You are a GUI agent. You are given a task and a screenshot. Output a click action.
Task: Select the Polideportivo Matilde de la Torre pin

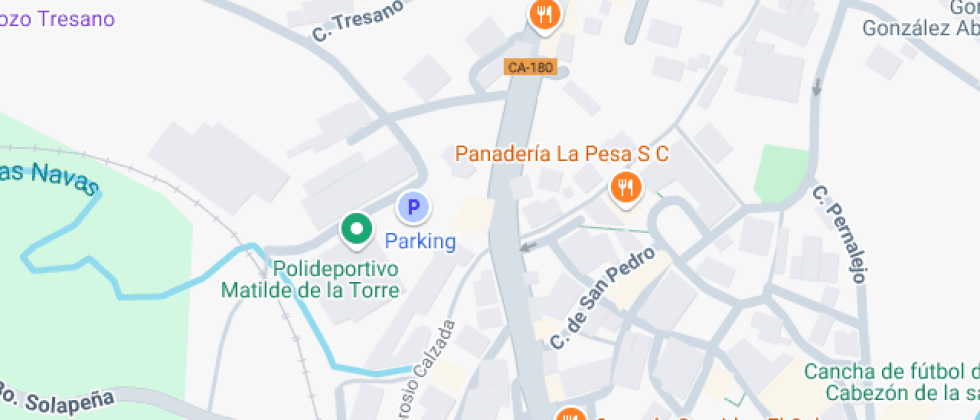[x=355, y=230]
